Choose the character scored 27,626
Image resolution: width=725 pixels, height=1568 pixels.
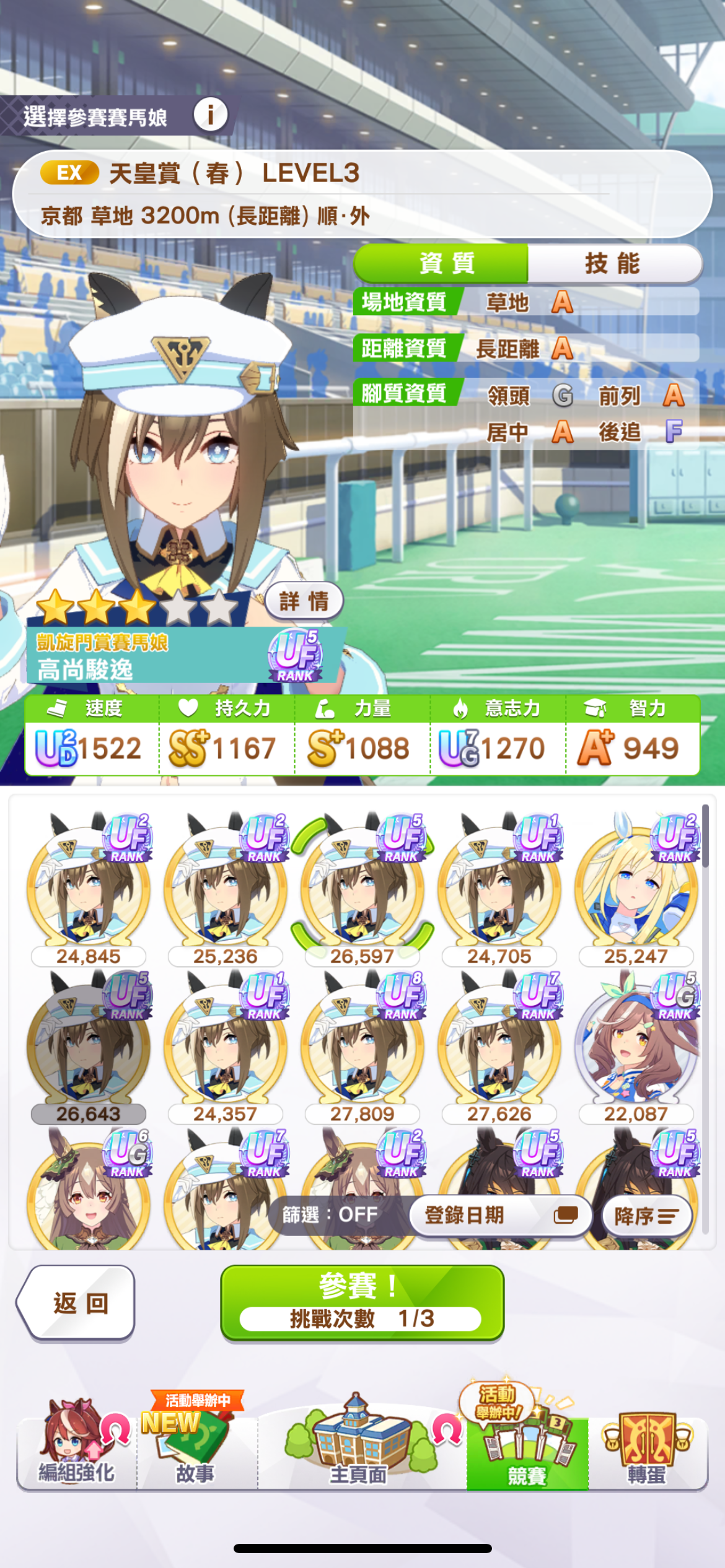(x=499, y=1047)
